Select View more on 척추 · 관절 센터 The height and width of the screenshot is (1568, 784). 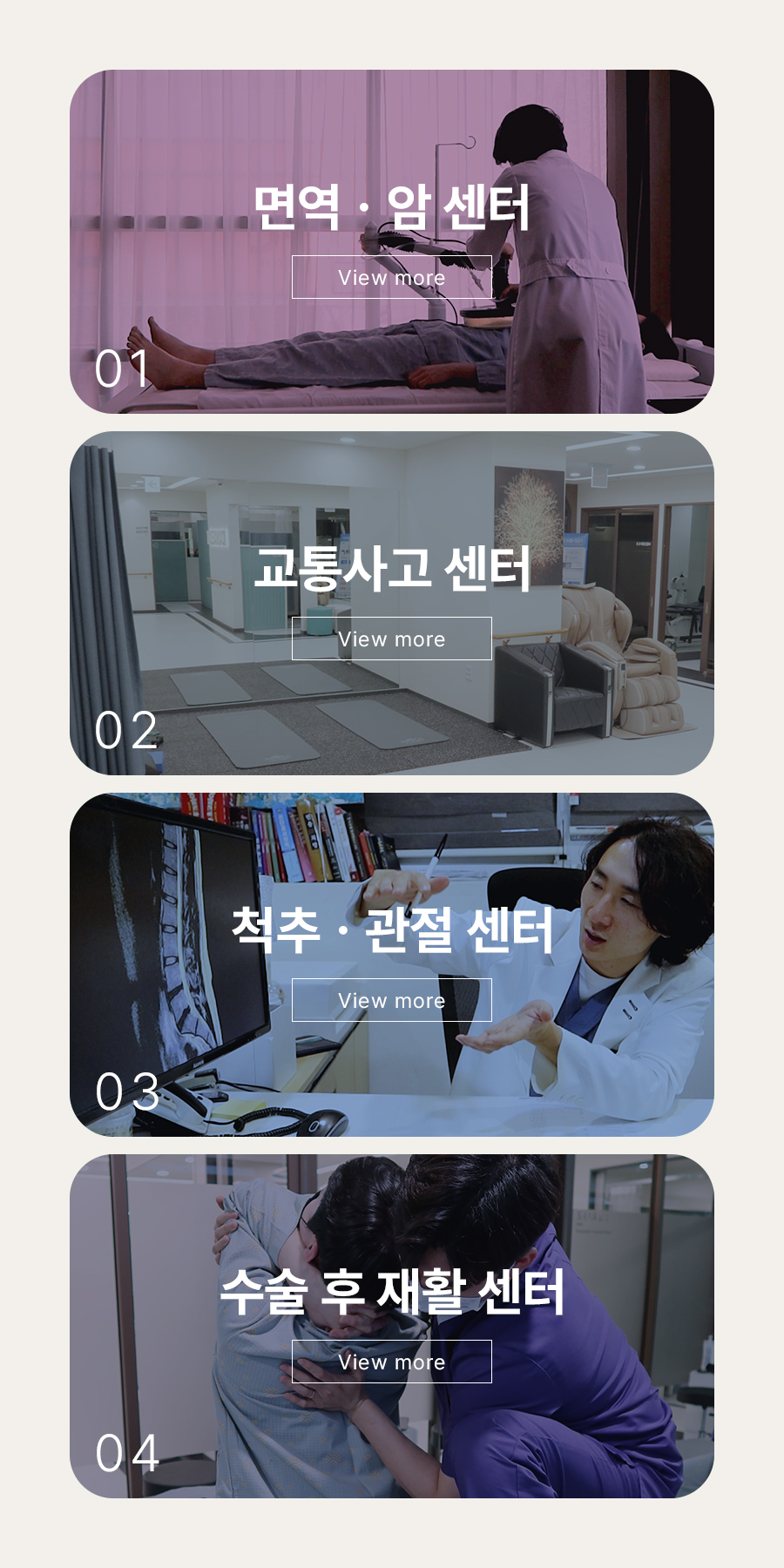click(x=391, y=1000)
